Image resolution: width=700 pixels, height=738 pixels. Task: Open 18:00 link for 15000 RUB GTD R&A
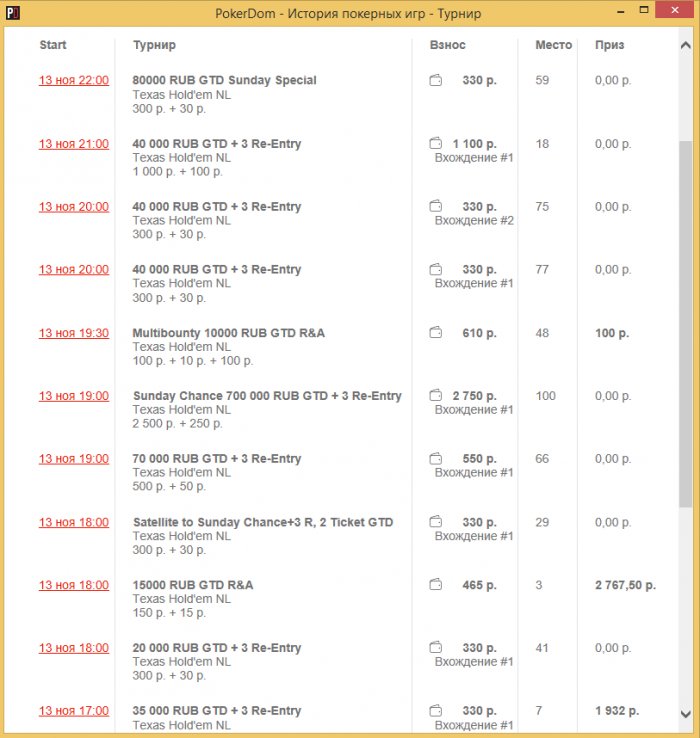74,585
